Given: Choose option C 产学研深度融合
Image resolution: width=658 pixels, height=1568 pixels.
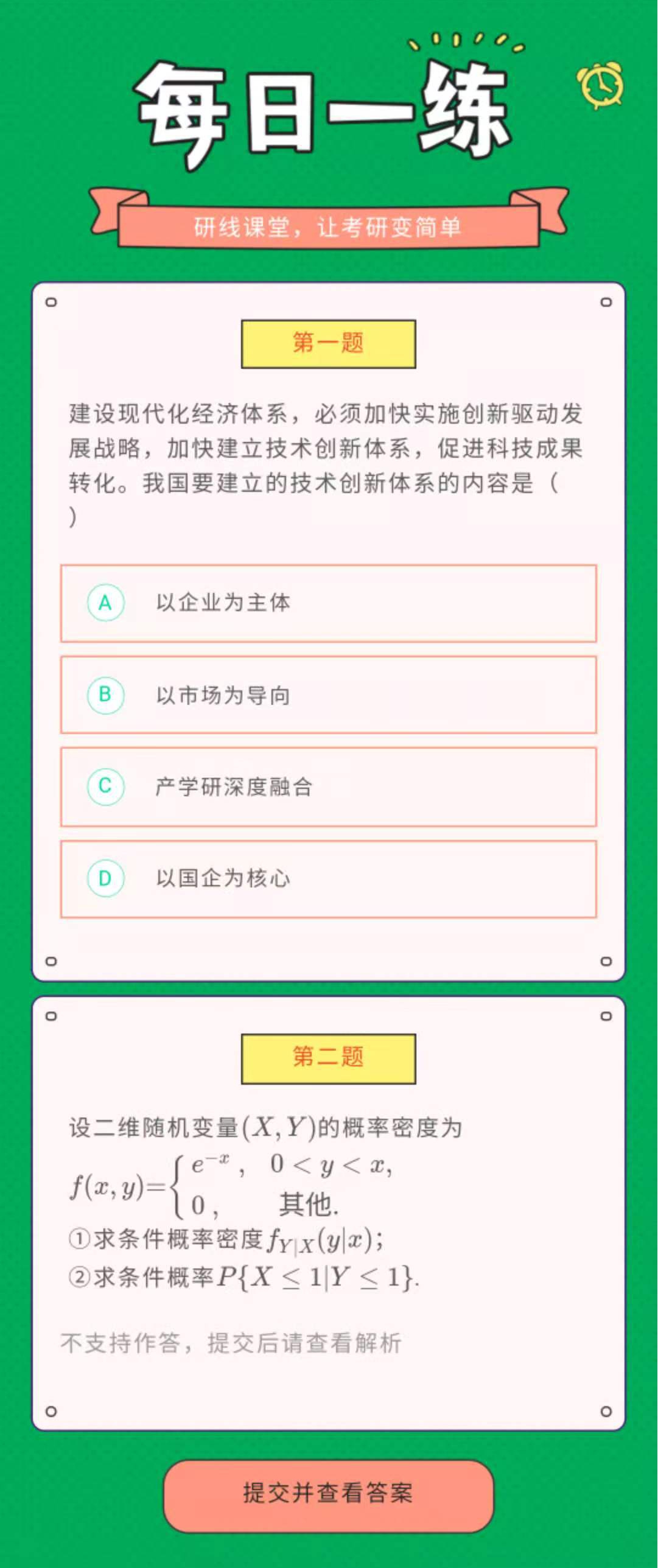Looking at the screenshot, I should coord(328,786).
